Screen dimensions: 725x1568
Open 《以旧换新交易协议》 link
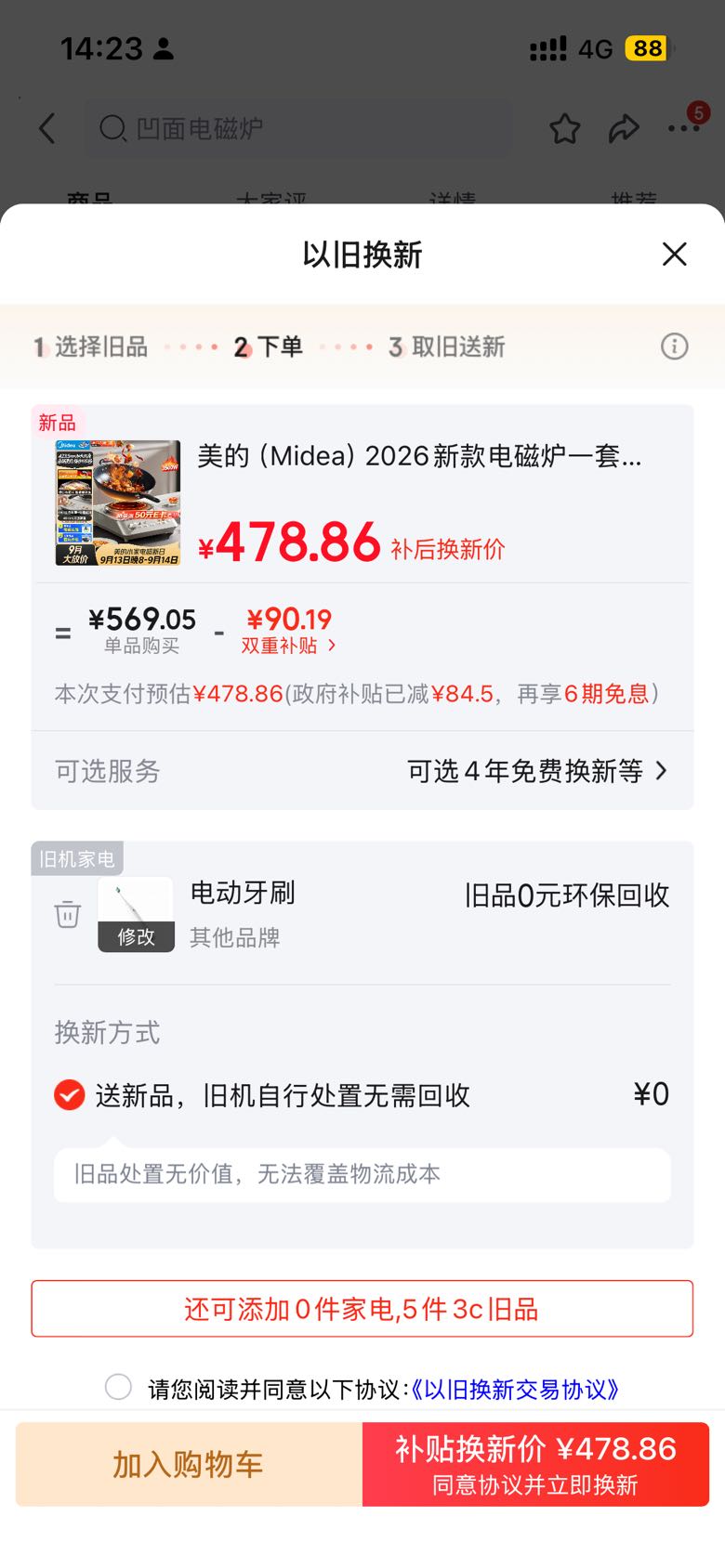[x=514, y=1389]
